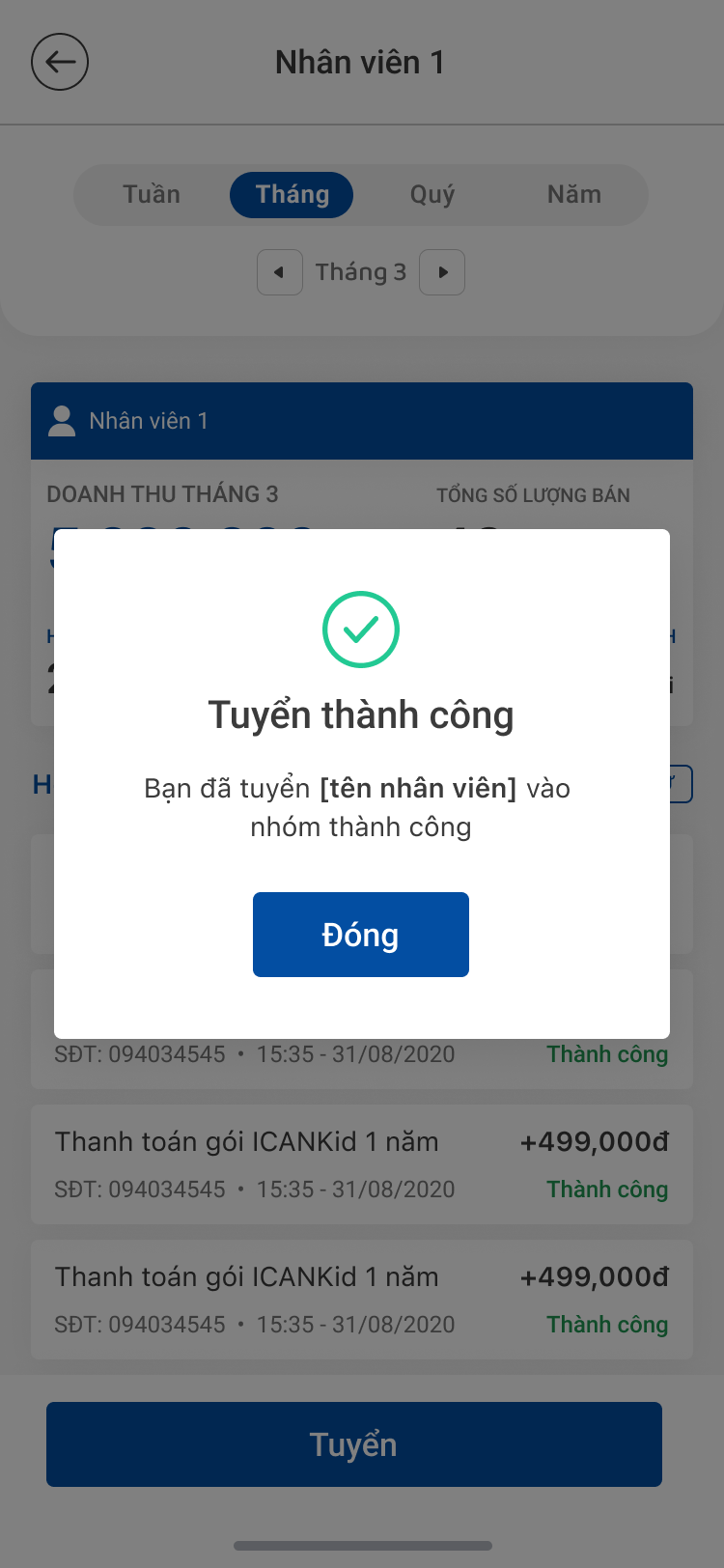Viewport: 724px width, 1568px height.
Task: Switch to the Quý period tab
Action: click(x=432, y=194)
